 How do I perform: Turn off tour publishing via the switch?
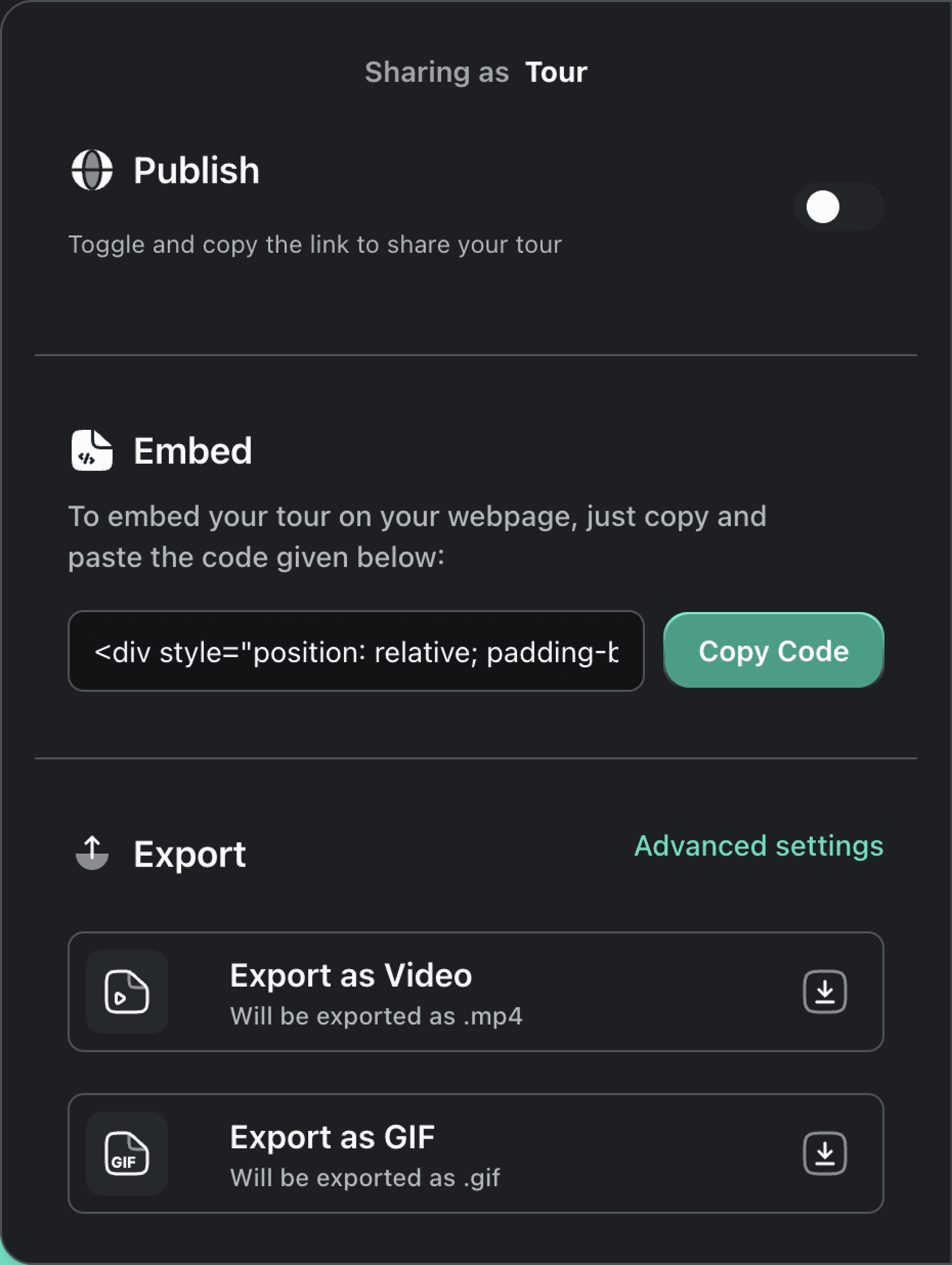coord(839,208)
